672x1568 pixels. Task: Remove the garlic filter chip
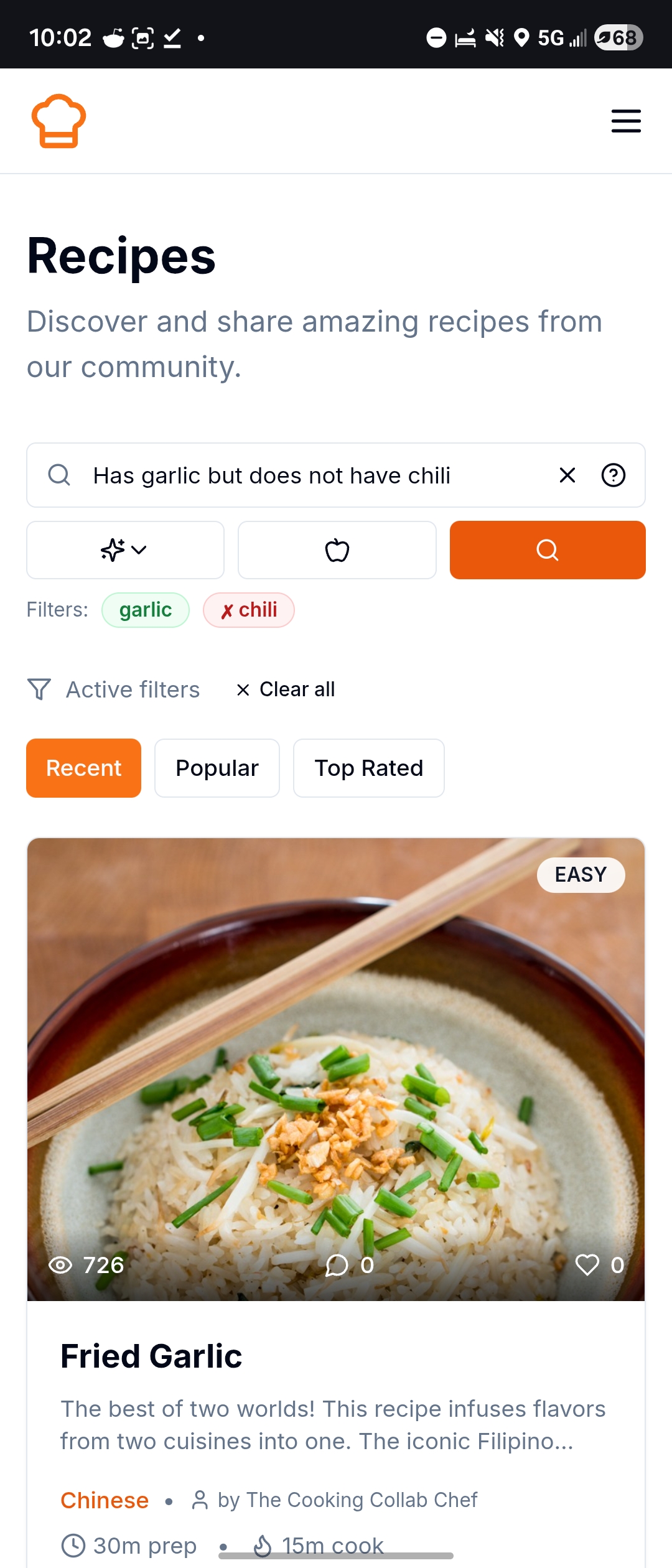point(146,610)
